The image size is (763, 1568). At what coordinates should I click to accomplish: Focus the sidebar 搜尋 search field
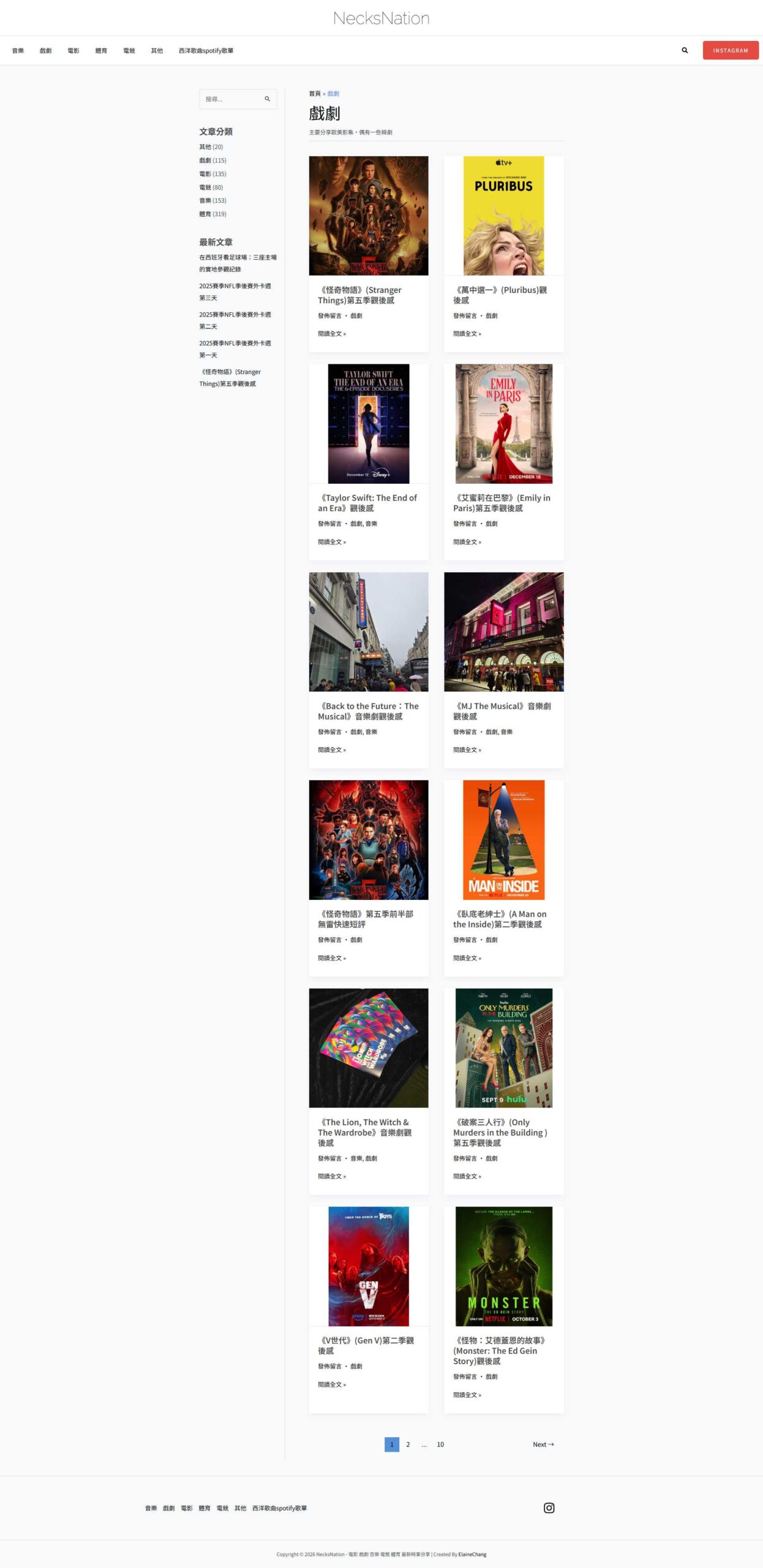point(231,99)
